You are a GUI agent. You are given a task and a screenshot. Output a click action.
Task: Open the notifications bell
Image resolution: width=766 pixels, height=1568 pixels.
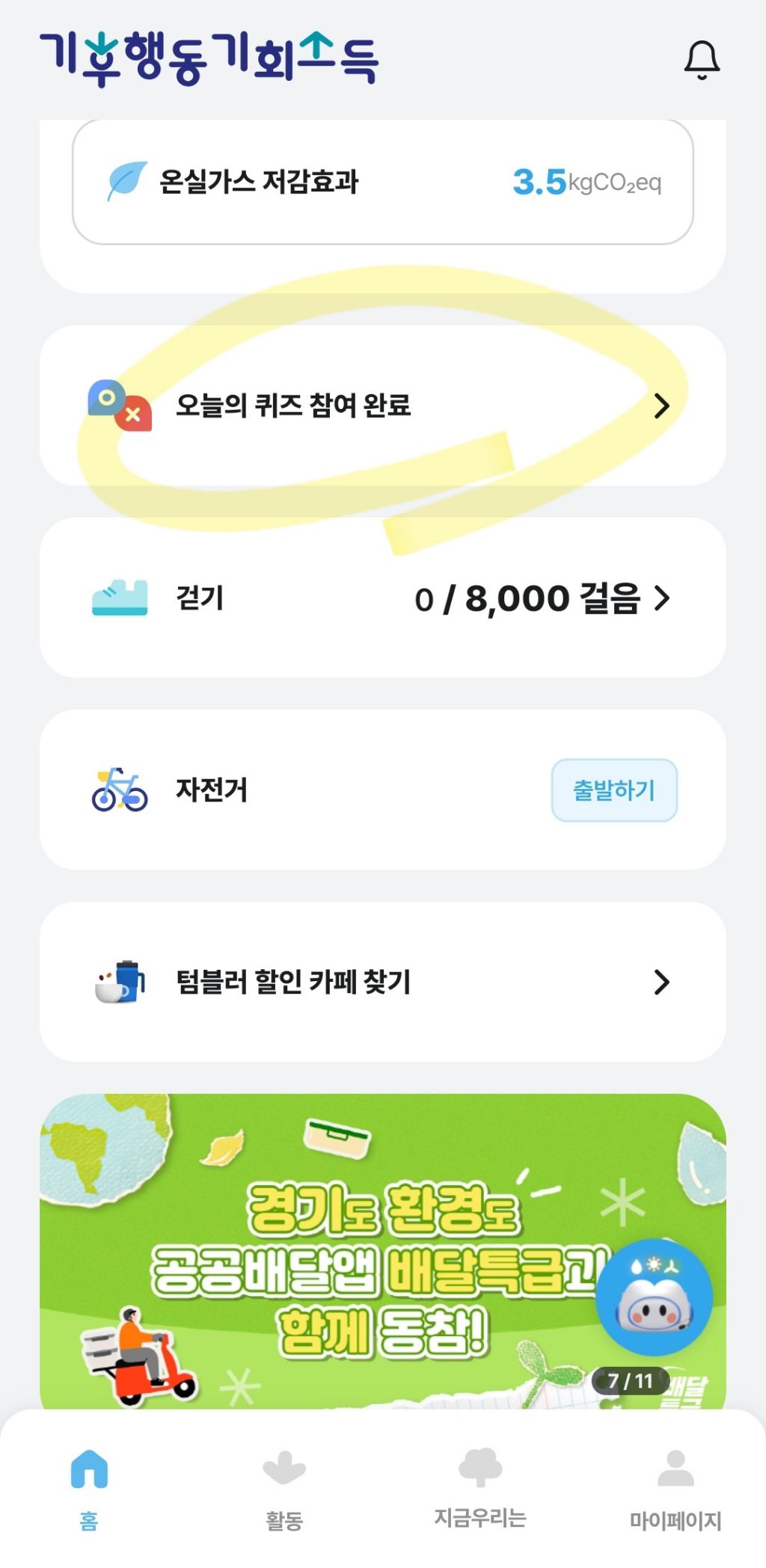pos(702,60)
